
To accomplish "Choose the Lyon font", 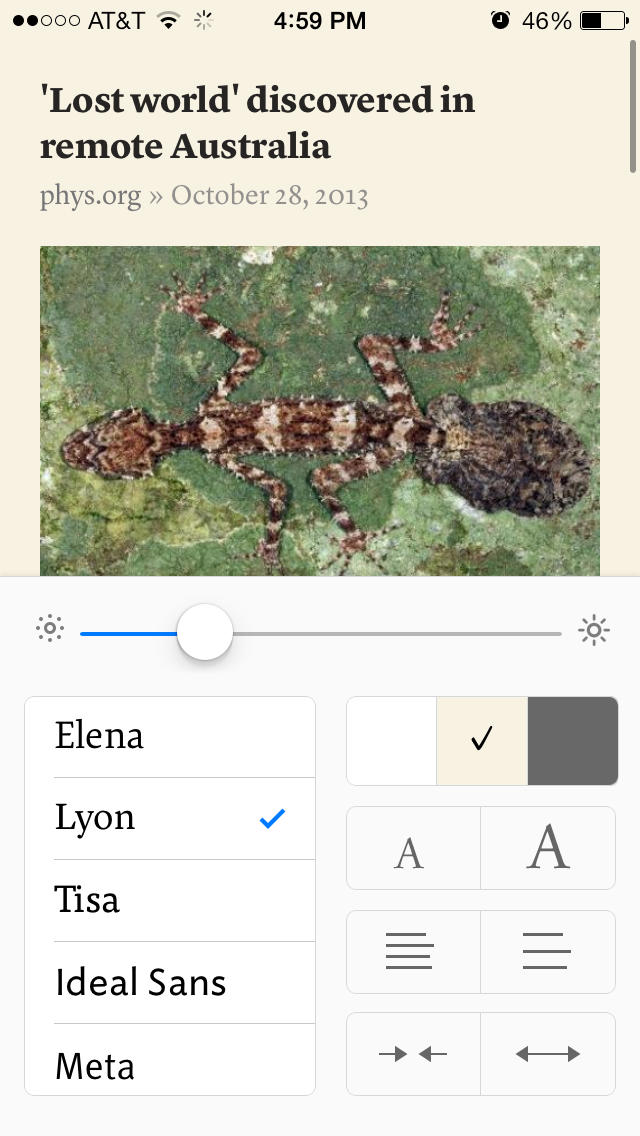I will (x=170, y=818).
